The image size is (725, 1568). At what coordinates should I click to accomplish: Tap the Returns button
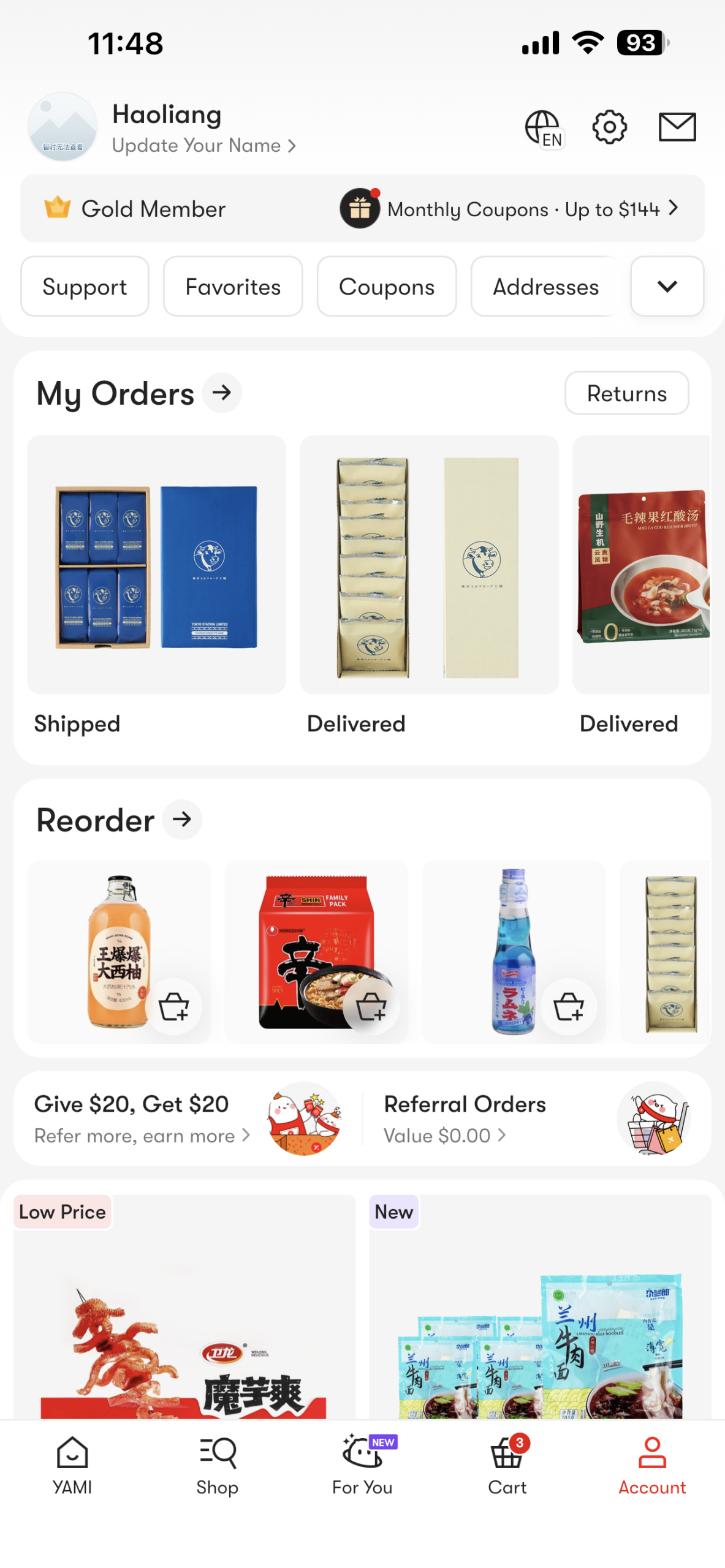coord(626,393)
